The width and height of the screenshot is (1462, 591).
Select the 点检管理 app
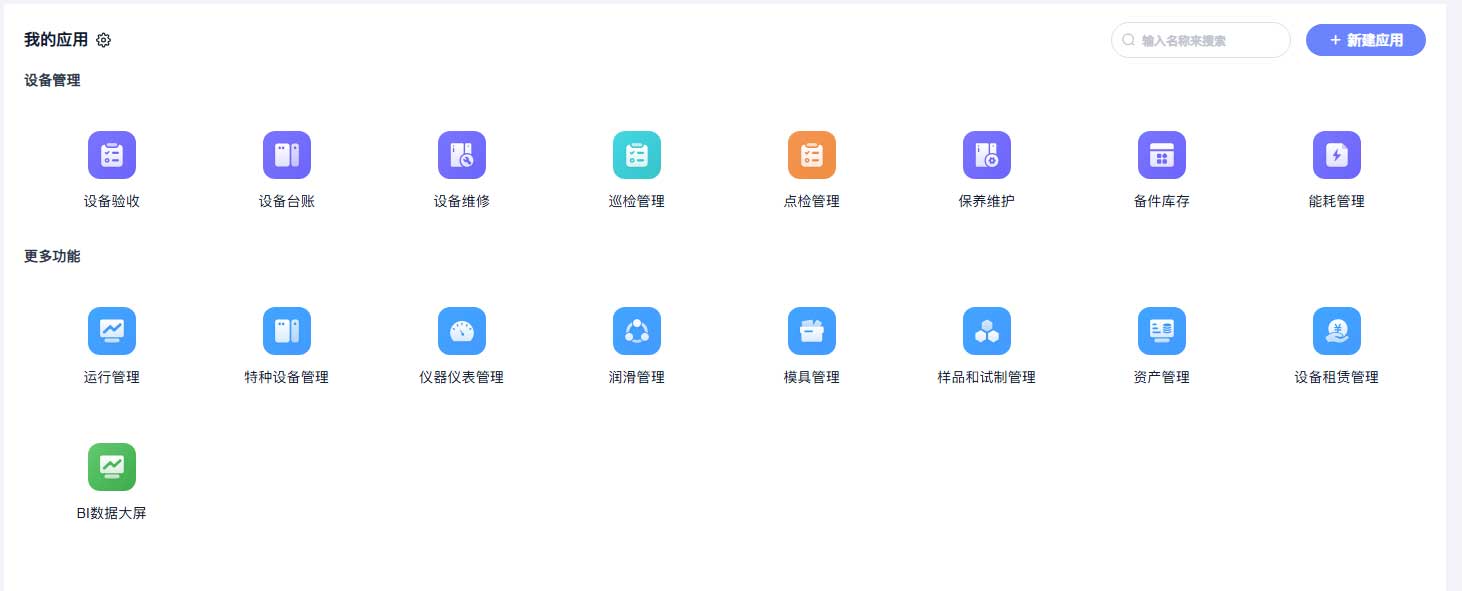812,156
